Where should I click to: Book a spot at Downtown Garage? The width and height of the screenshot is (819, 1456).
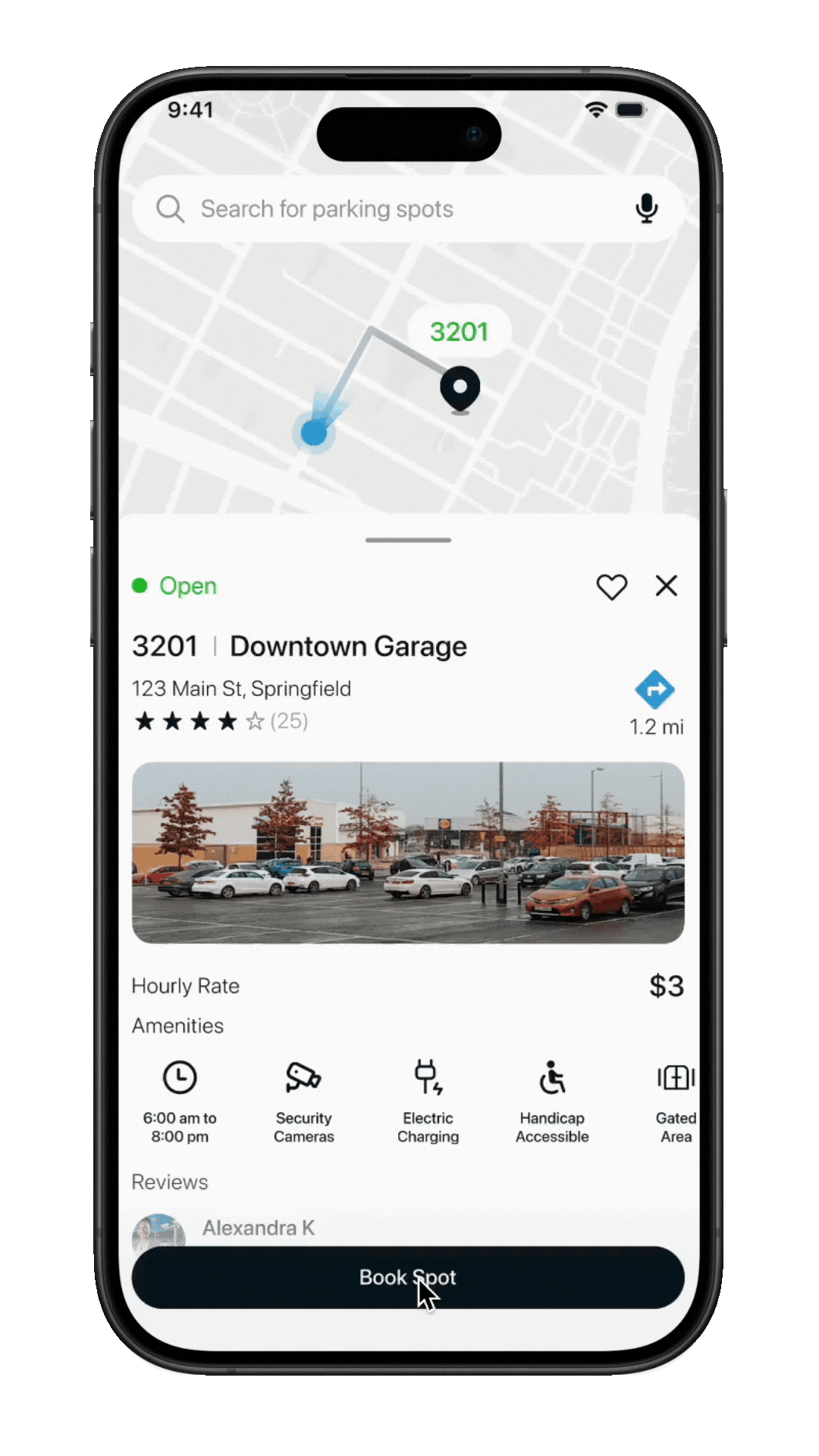408,1278
